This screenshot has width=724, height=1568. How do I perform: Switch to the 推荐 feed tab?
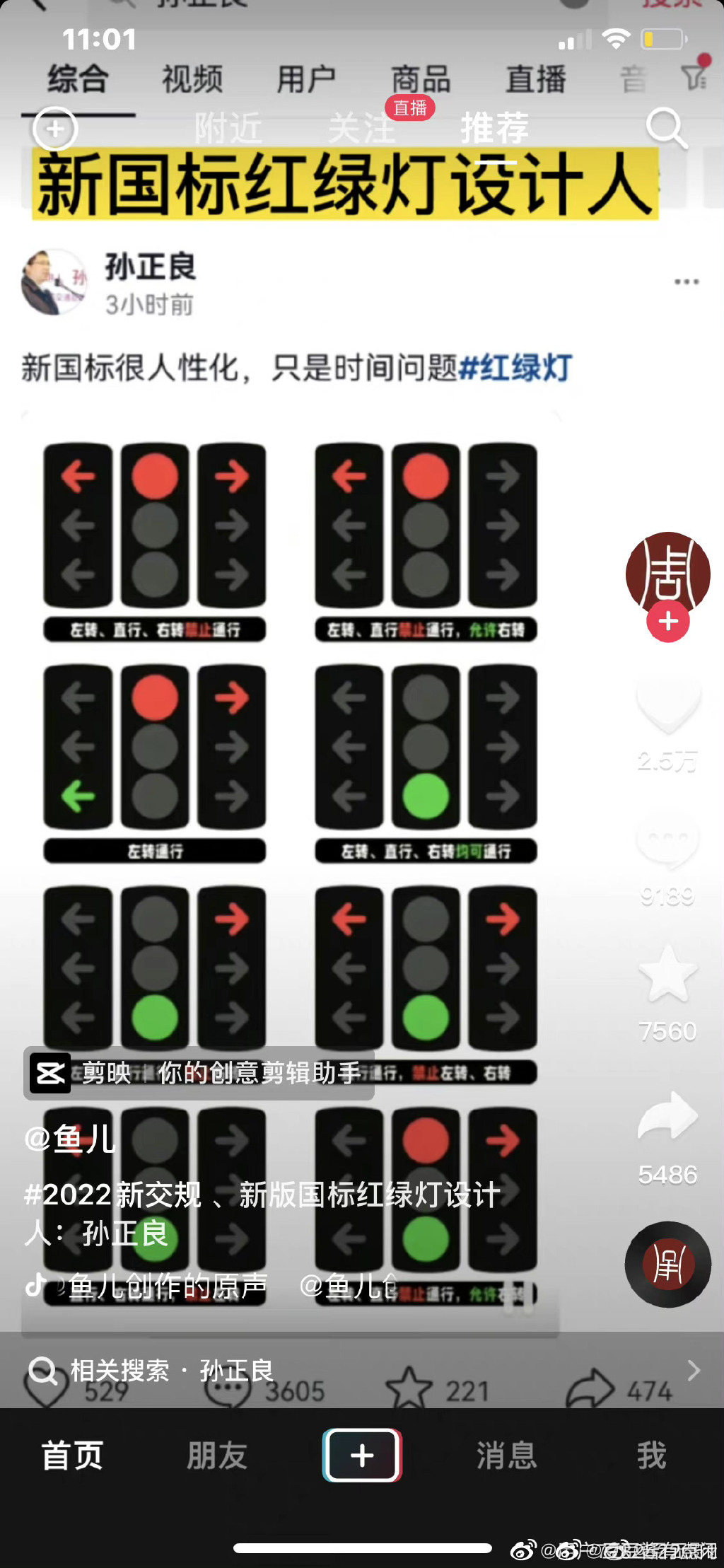click(x=494, y=129)
